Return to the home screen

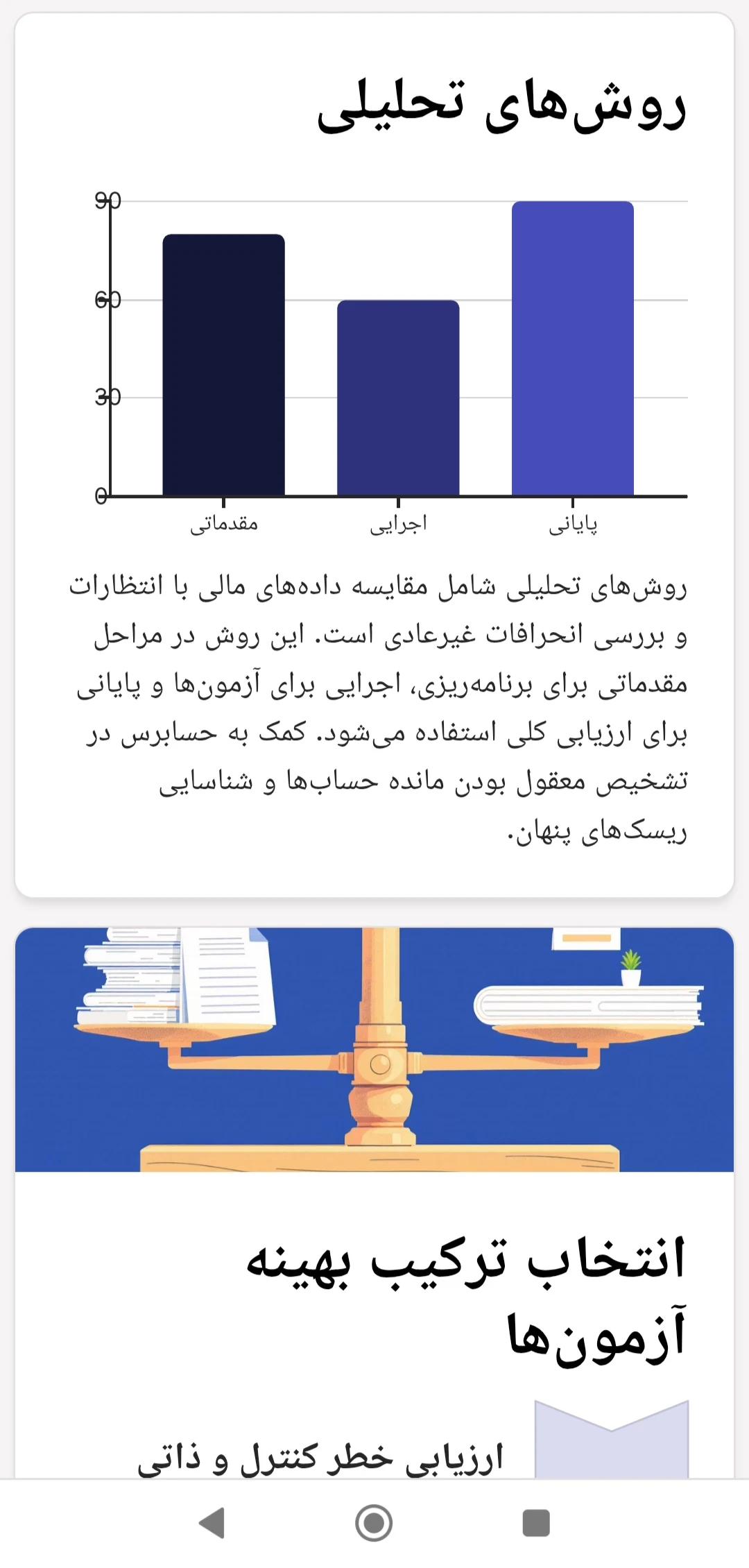pos(374,1523)
